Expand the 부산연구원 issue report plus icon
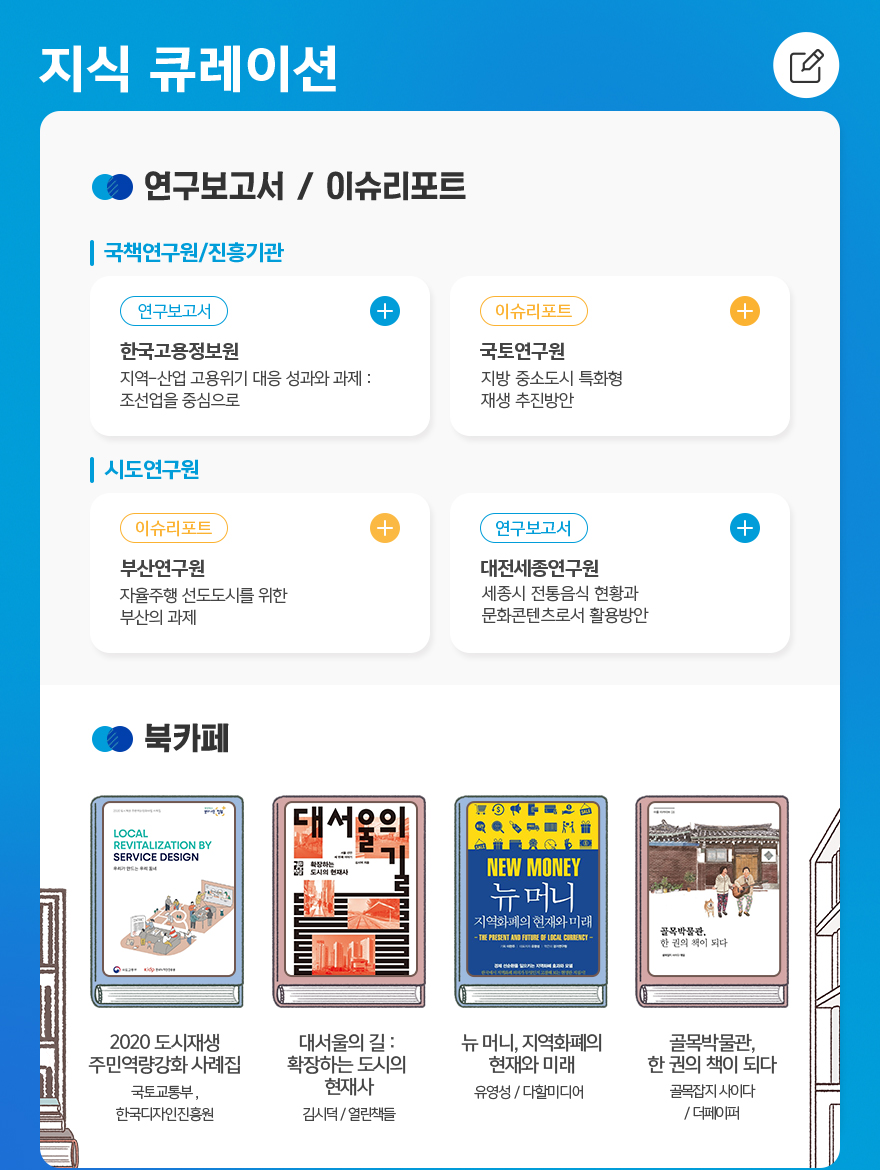Screen dimensions: 880x1170 [385, 528]
